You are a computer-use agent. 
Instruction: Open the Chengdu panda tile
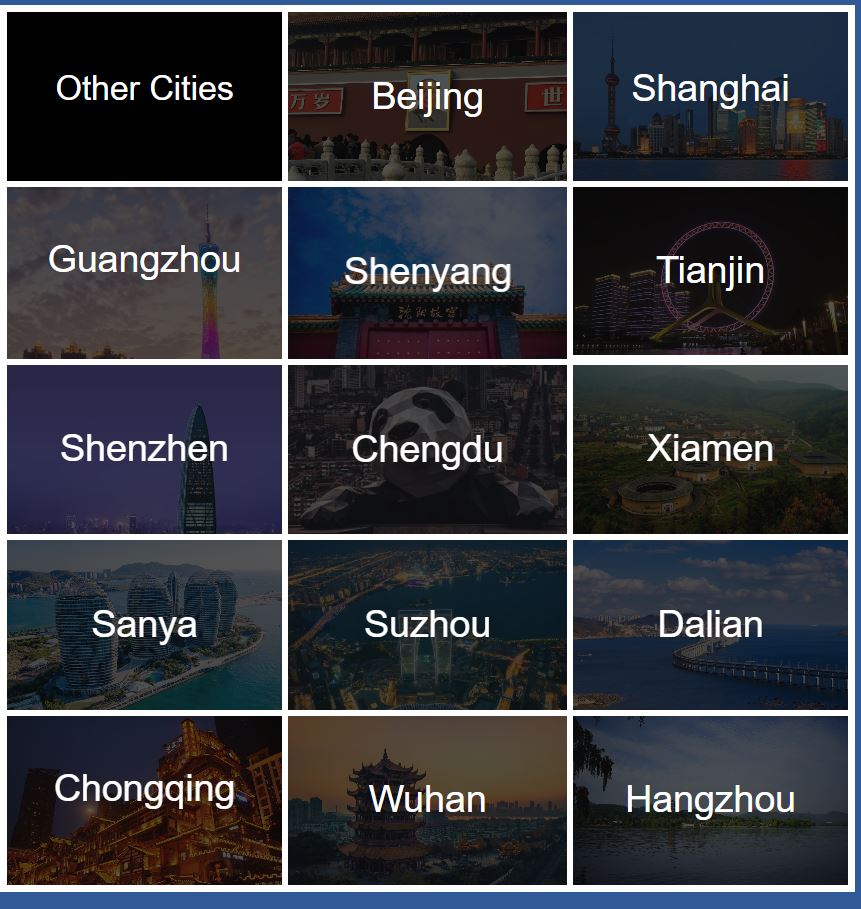pos(427,448)
